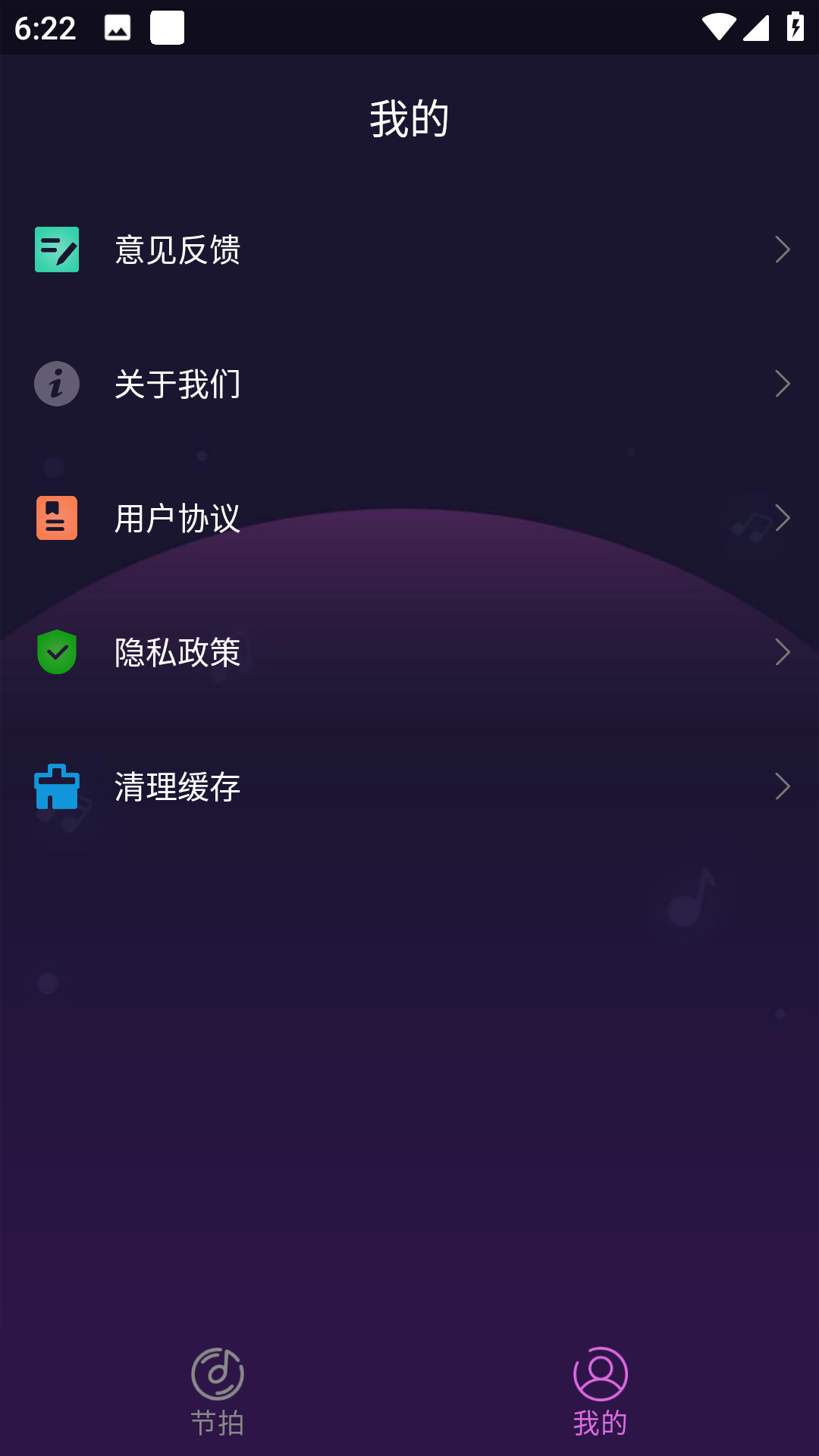Open the 隐私政策 privacy policy
Screen dimensions: 819x1456
click(176, 651)
